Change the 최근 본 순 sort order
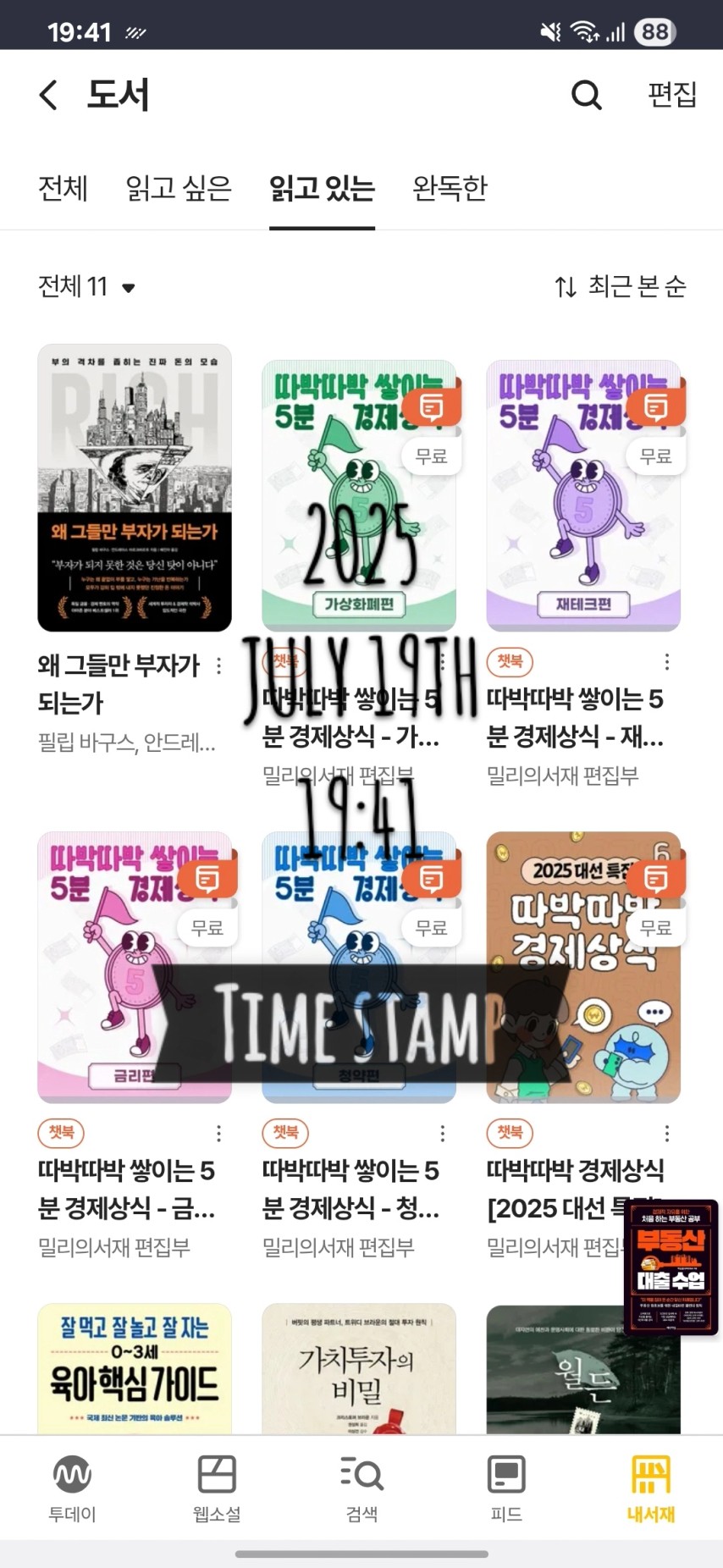Viewport: 723px width, 1568px height. pos(620,287)
